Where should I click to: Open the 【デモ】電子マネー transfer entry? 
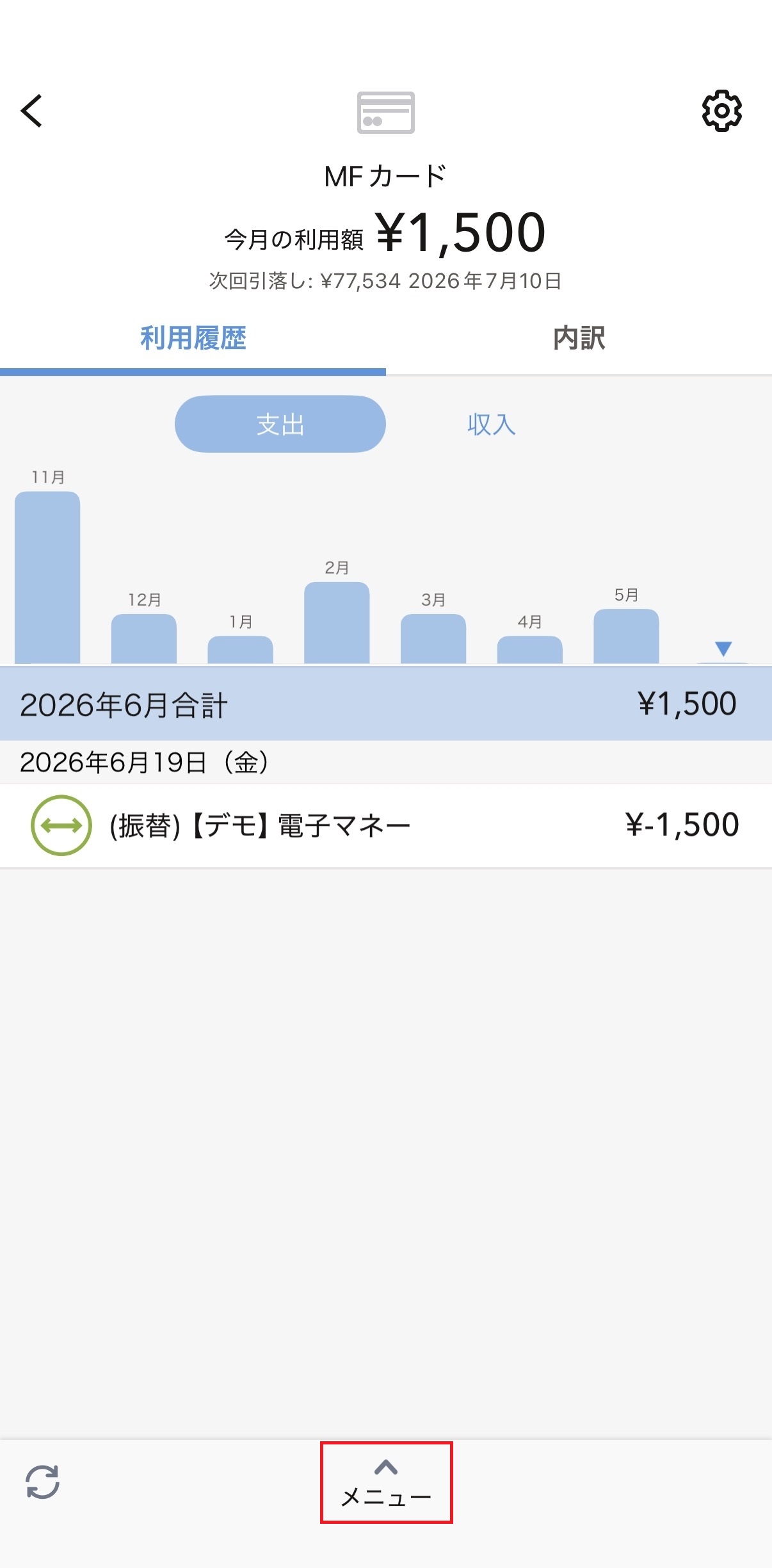coord(386,825)
